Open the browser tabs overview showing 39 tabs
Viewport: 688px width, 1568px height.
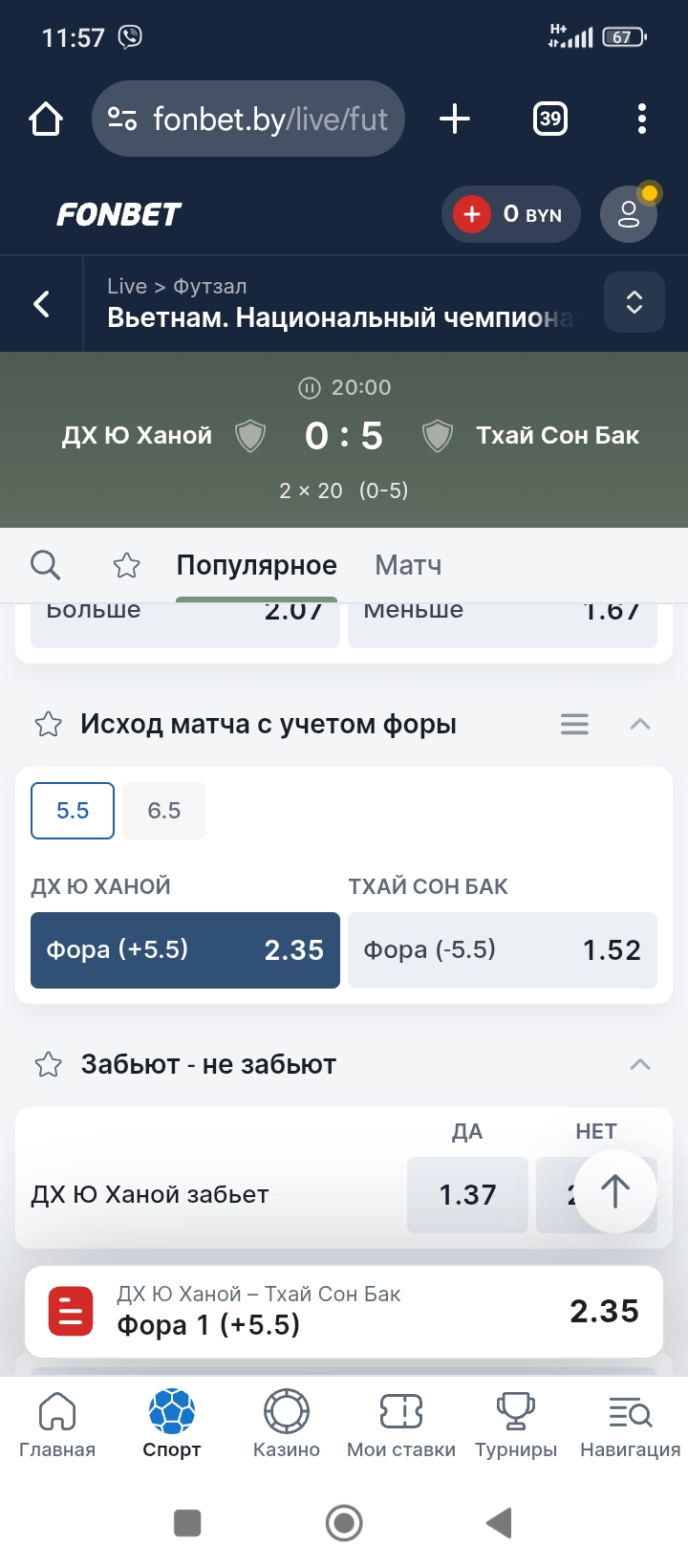tap(549, 119)
